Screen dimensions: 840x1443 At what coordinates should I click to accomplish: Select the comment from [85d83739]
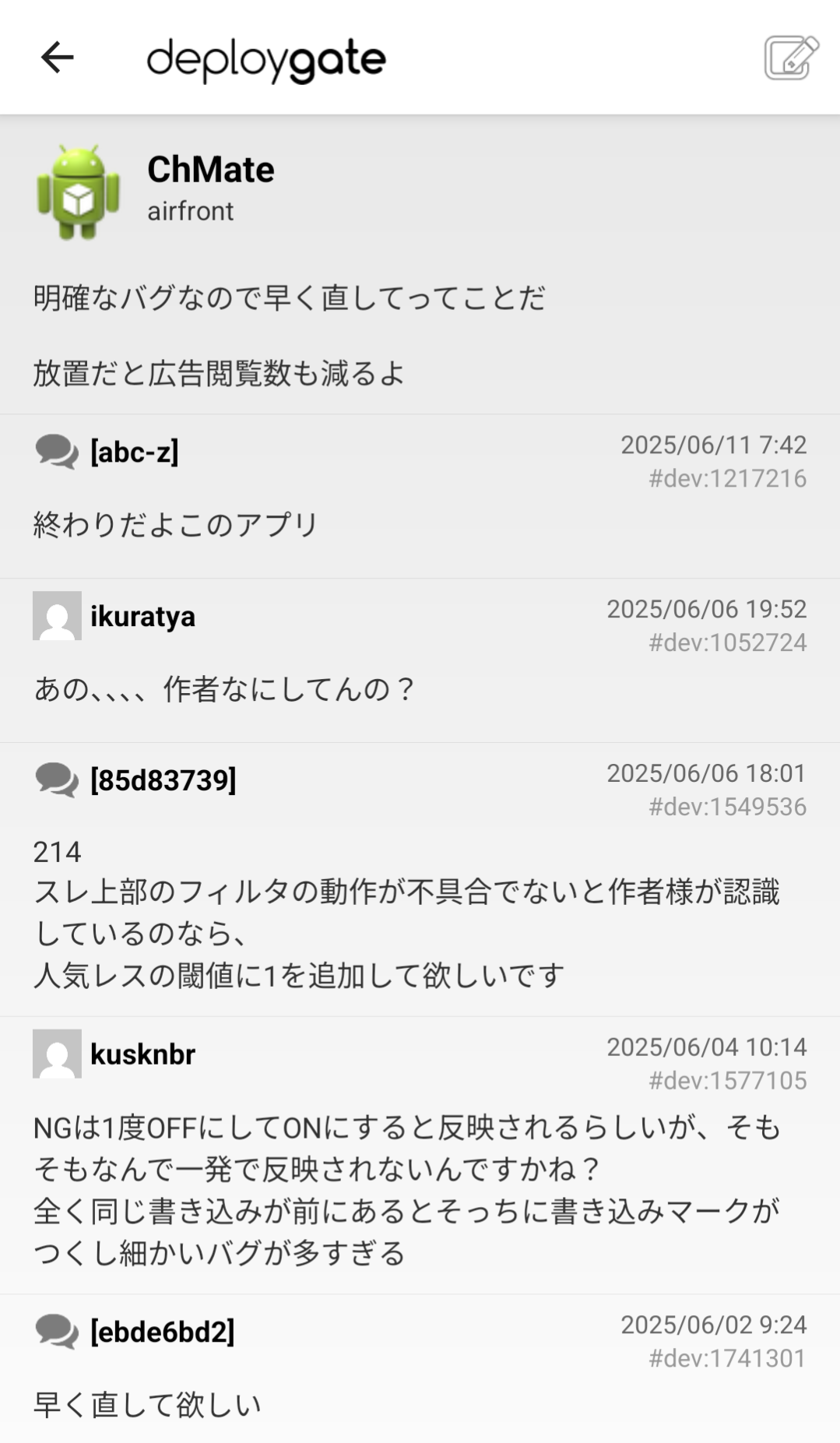click(x=420, y=878)
